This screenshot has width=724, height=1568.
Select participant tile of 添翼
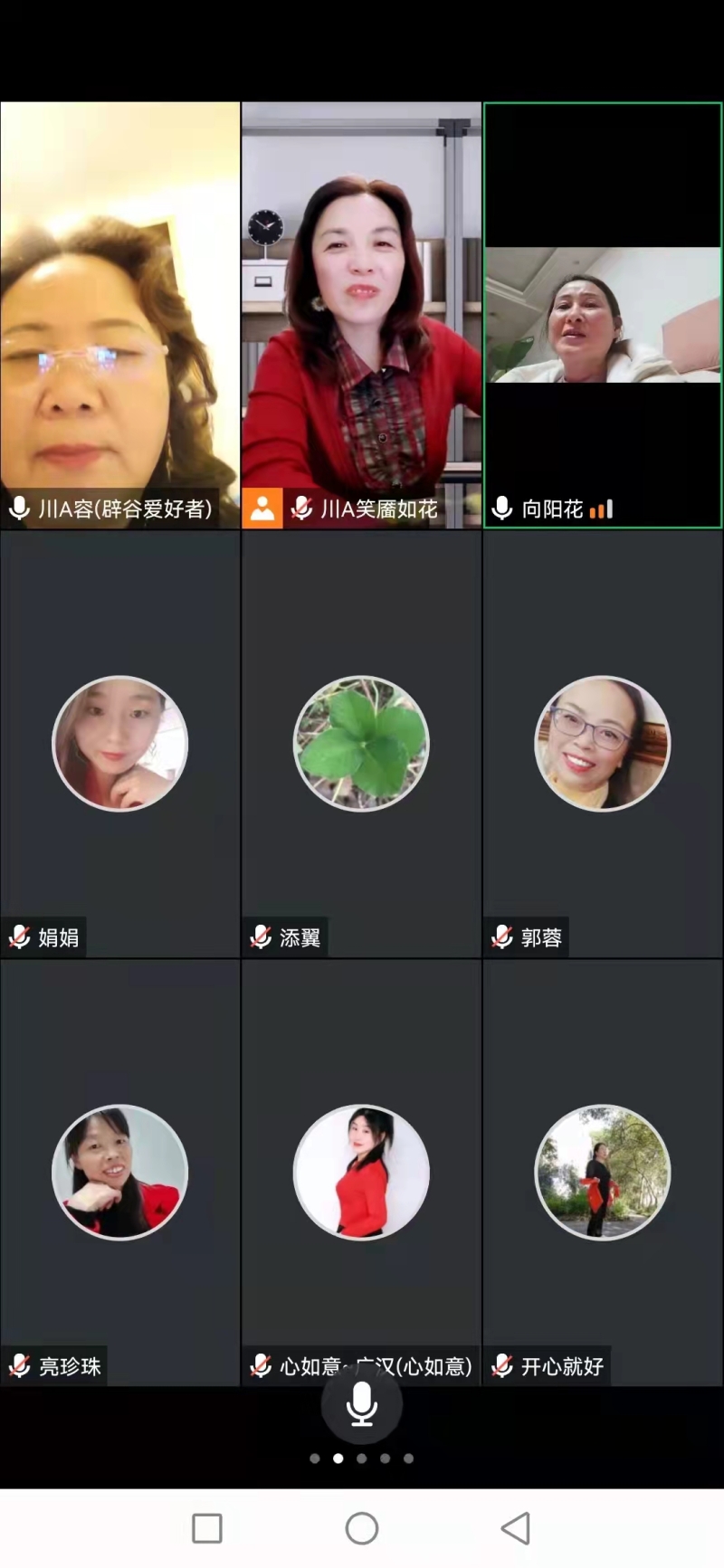[361, 744]
